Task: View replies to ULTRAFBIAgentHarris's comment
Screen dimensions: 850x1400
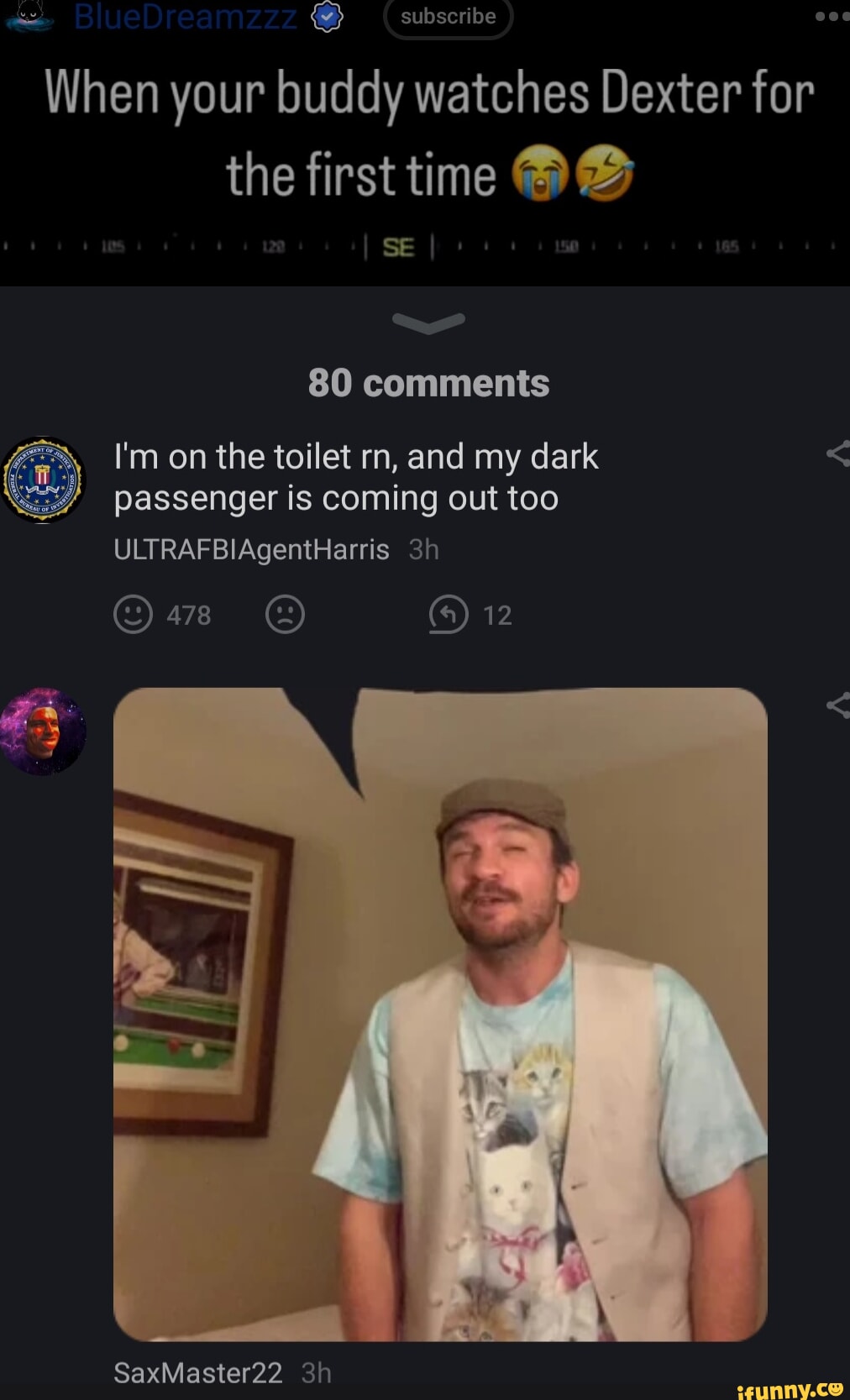Action: (449, 615)
